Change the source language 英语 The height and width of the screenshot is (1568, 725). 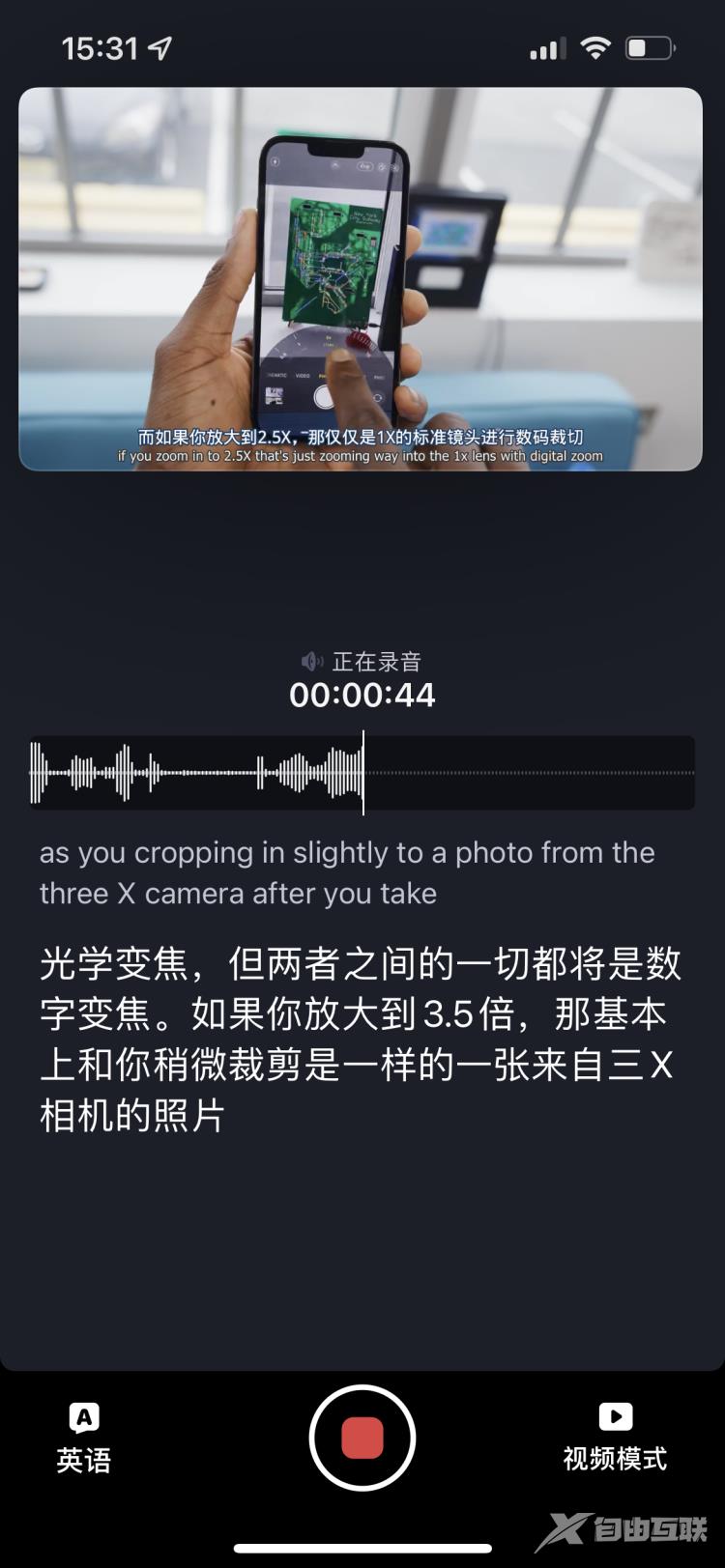pos(84,1439)
